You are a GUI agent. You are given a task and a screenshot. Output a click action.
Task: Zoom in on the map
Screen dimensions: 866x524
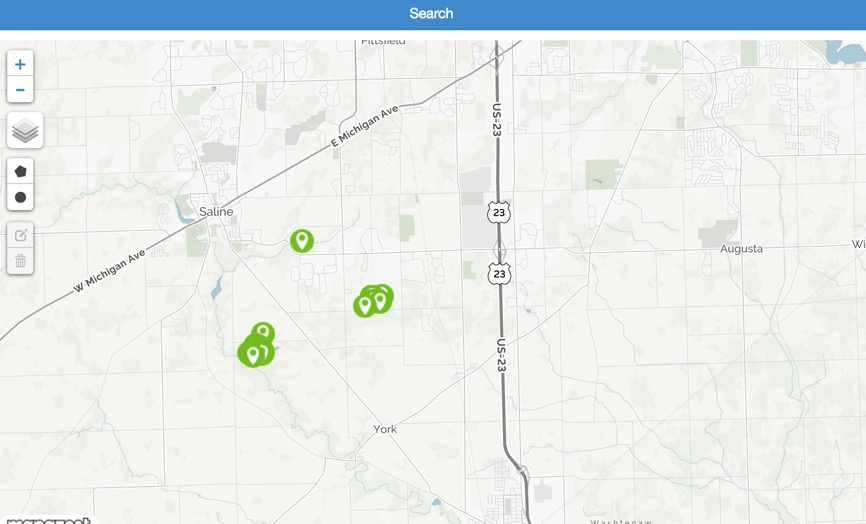[20, 64]
